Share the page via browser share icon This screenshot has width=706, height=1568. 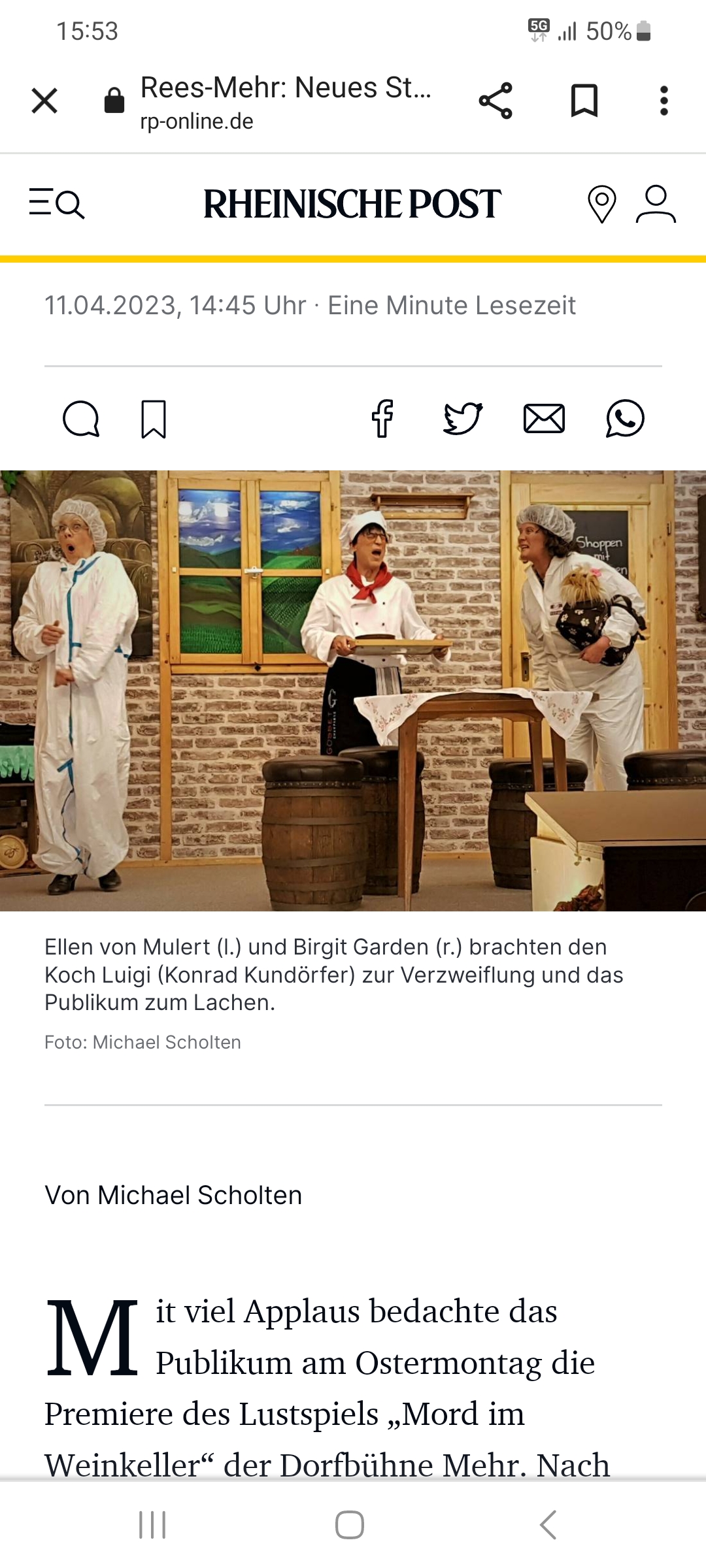496,101
